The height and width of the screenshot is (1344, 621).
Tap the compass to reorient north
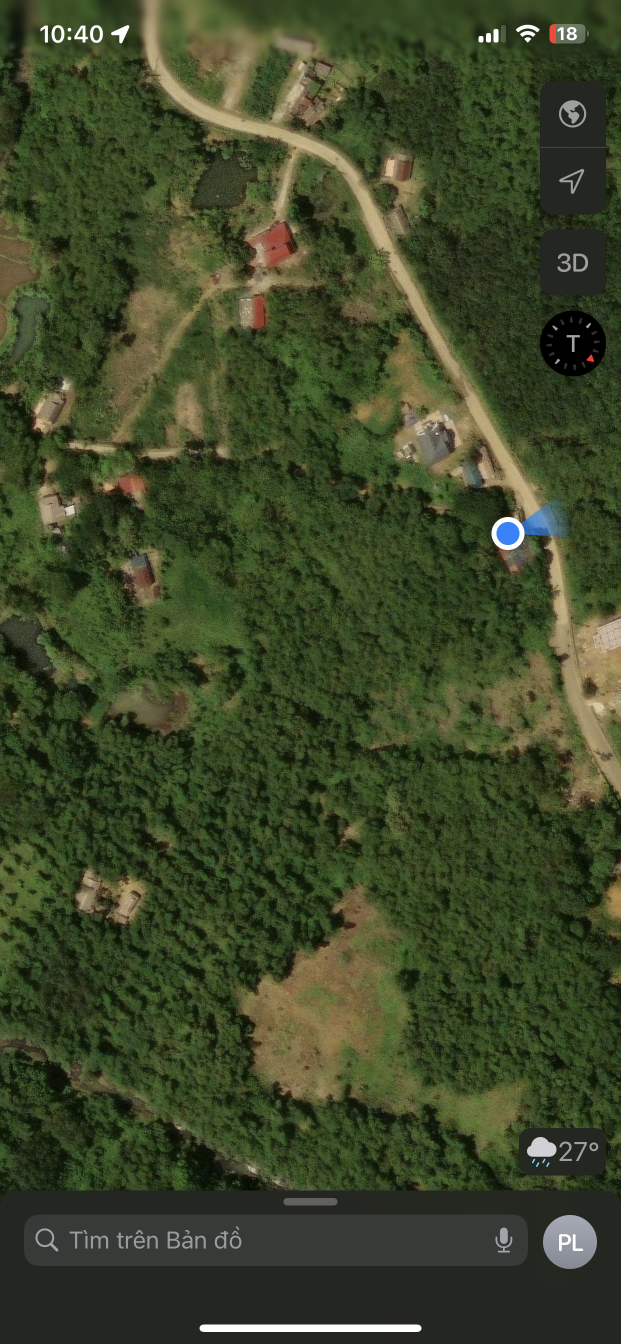pyautogui.click(x=573, y=344)
